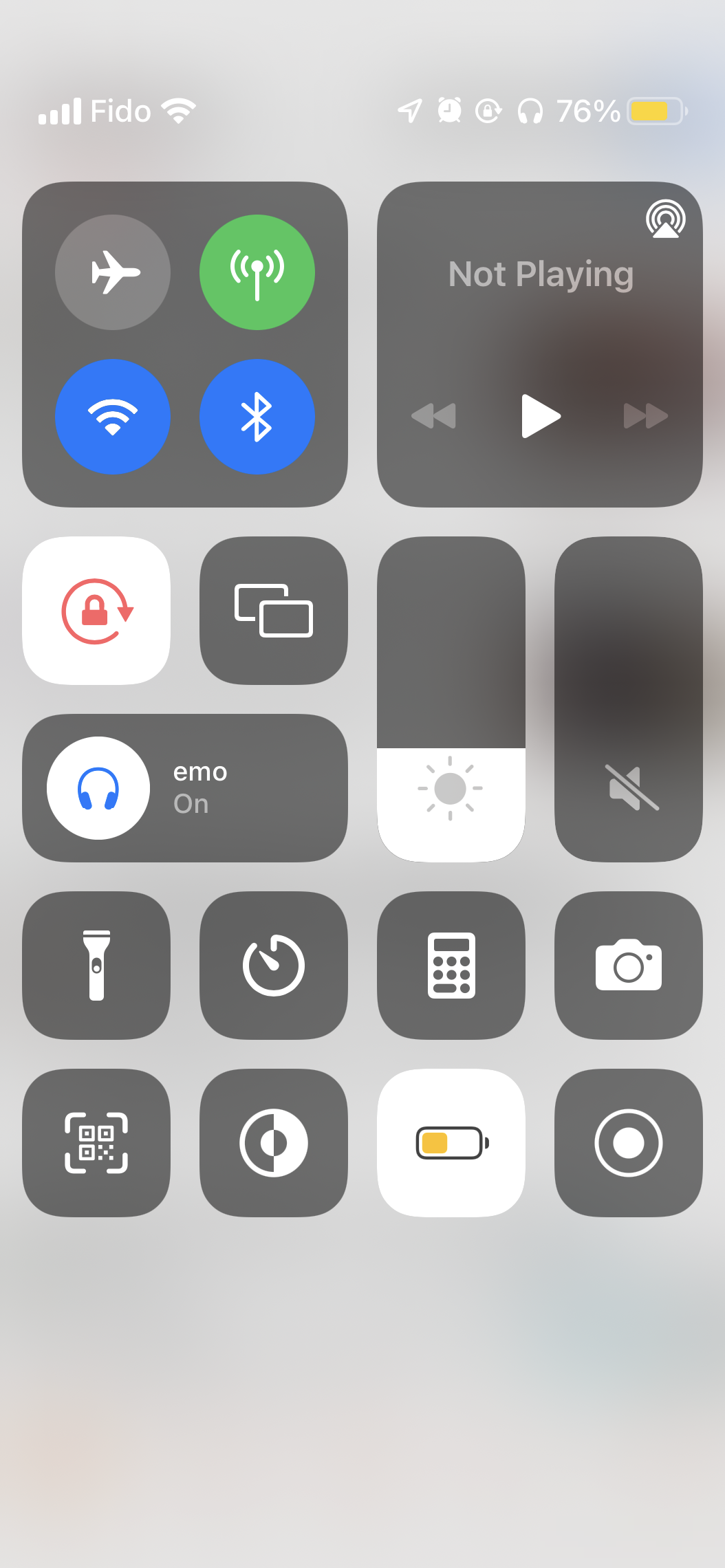Launch the Calculator
Viewport: 725px width, 1568px height.
pyautogui.click(x=451, y=966)
